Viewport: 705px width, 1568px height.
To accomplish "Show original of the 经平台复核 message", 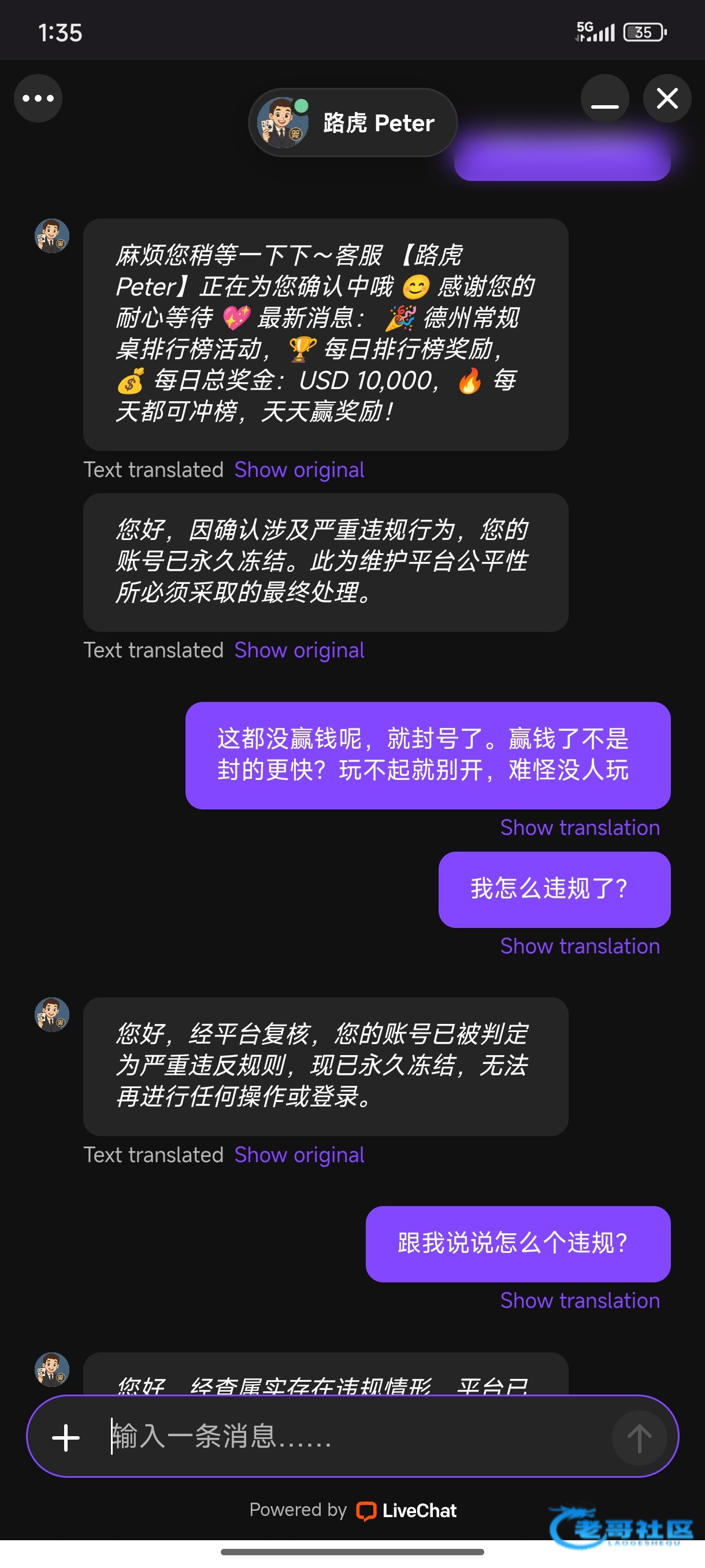I will coord(299,1155).
